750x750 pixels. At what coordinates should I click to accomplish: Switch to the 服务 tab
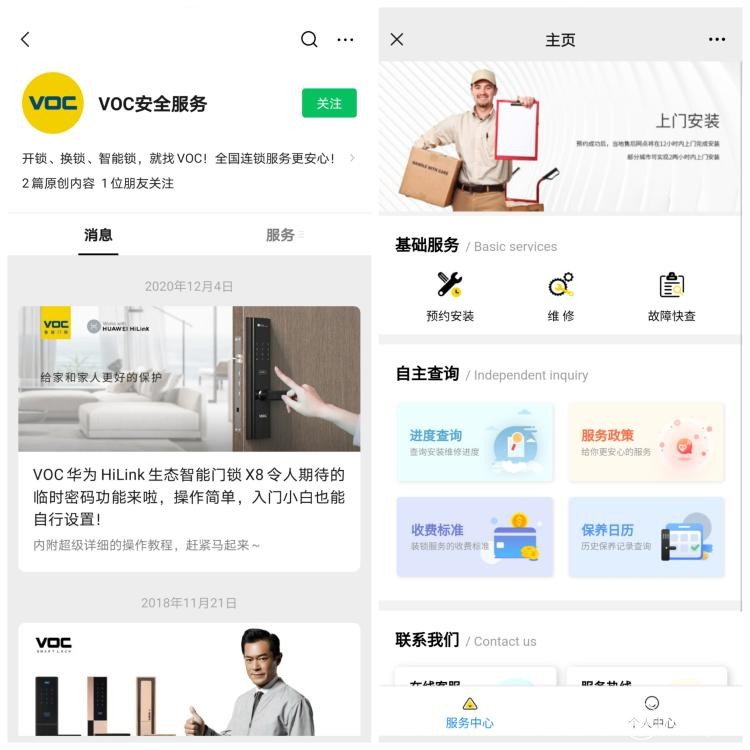pyautogui.click(x=281, y=235)
